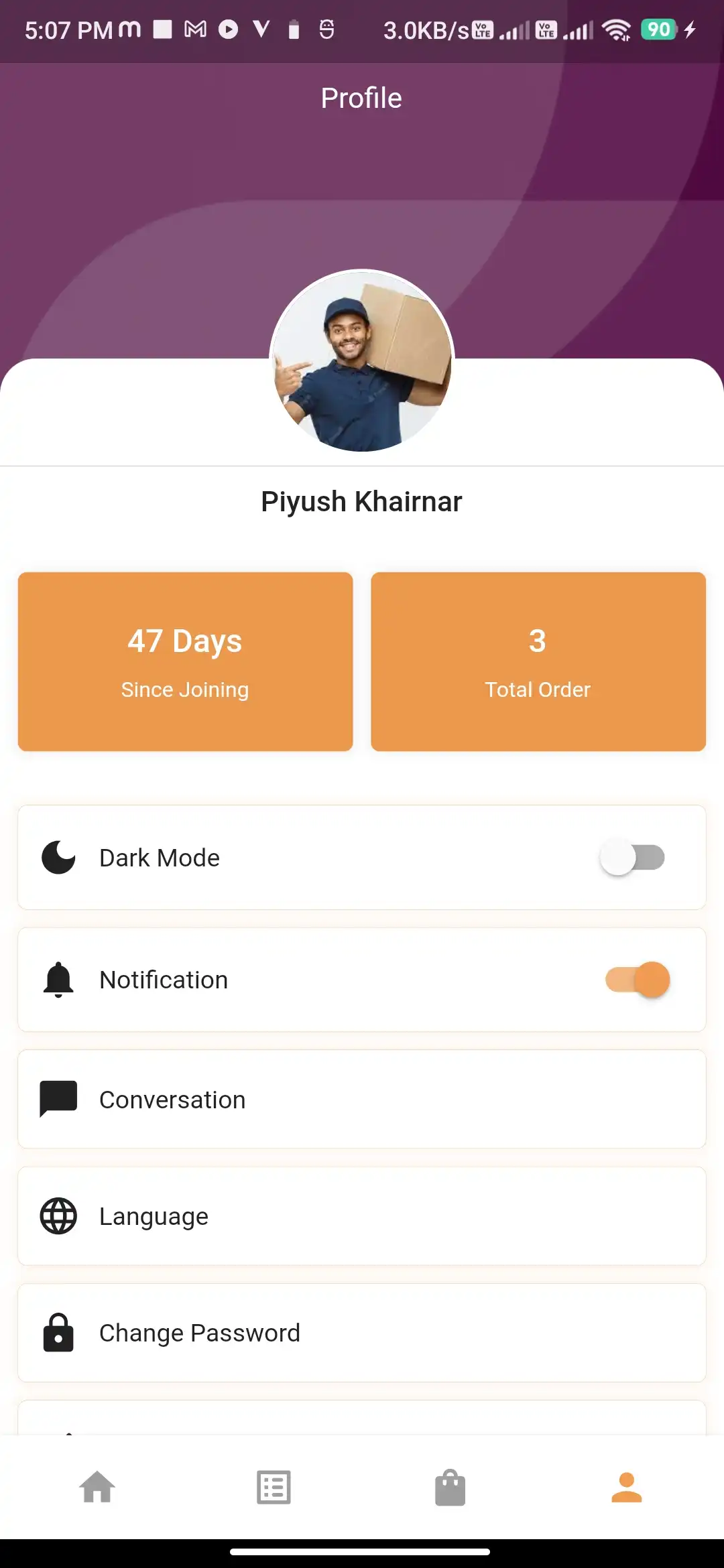Click the Conversation chat bubble icon

point(59,1099)
